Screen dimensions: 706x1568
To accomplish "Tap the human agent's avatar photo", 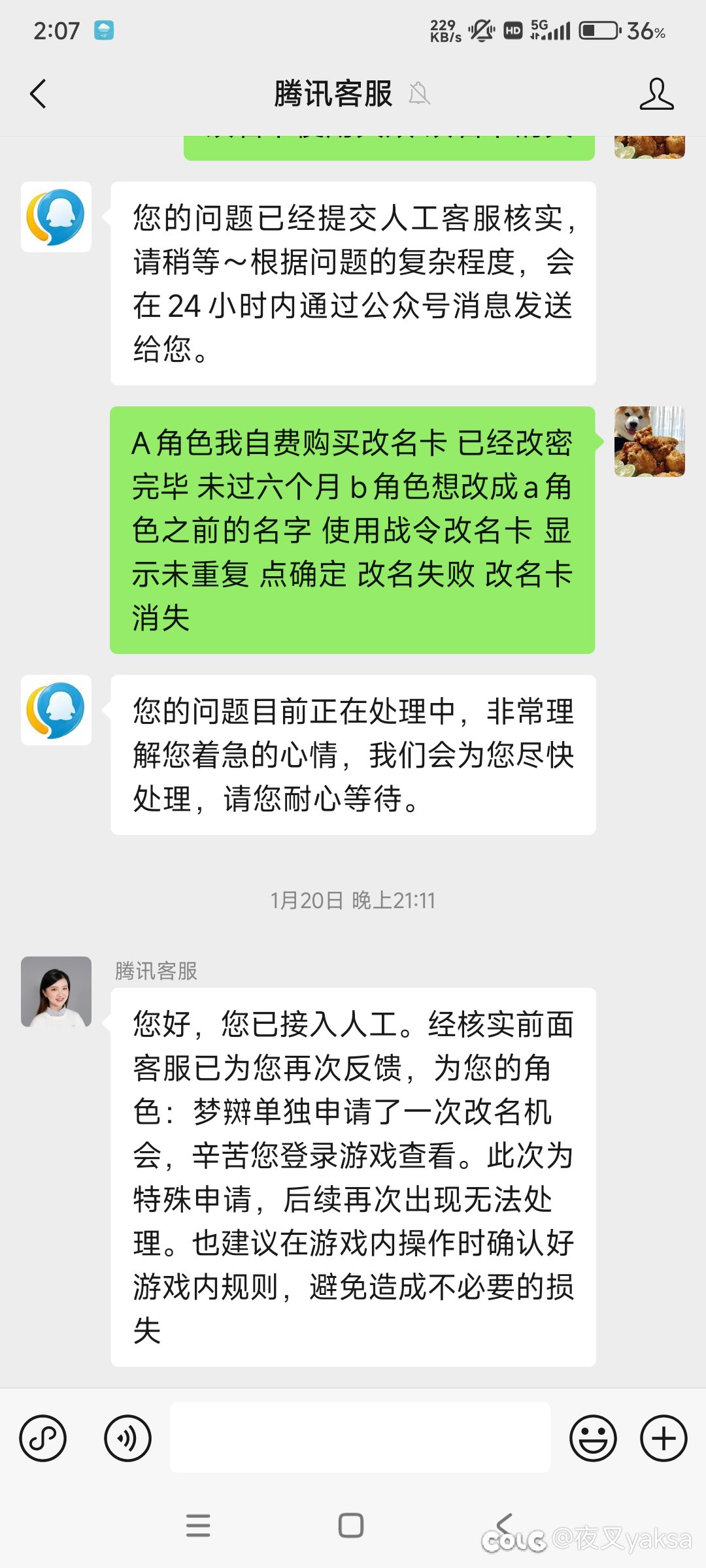I will click(x=56, y=992).
